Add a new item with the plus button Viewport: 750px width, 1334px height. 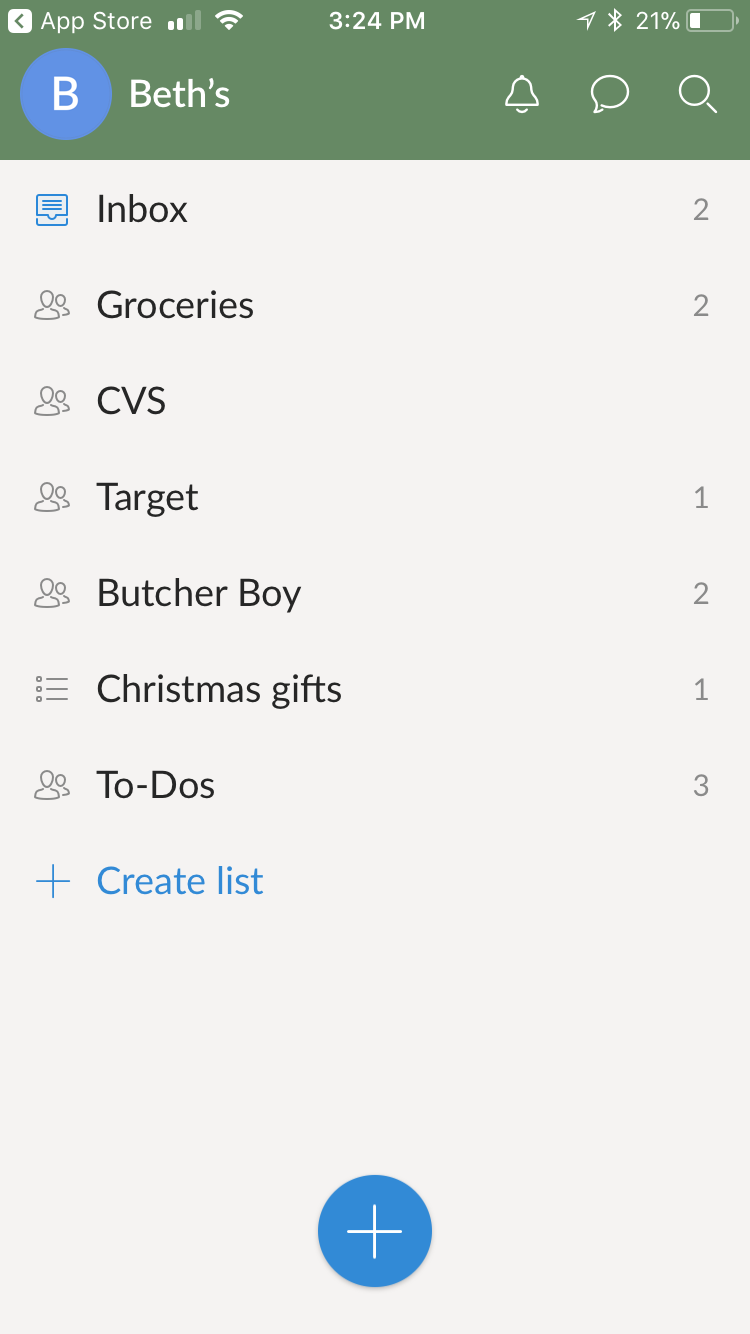[375, 1231]
